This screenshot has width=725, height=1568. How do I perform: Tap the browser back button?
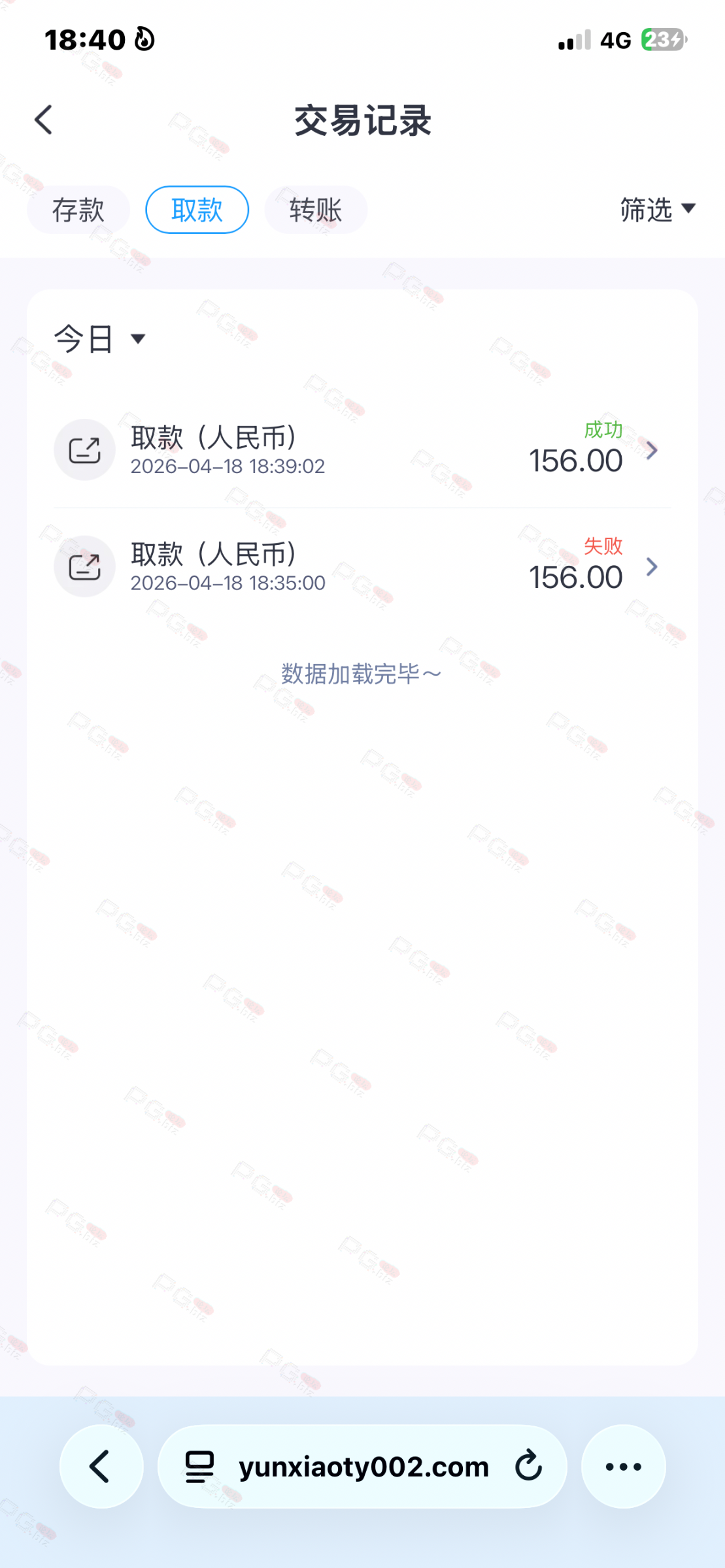pyautogui.click(x=101, y=1467)
